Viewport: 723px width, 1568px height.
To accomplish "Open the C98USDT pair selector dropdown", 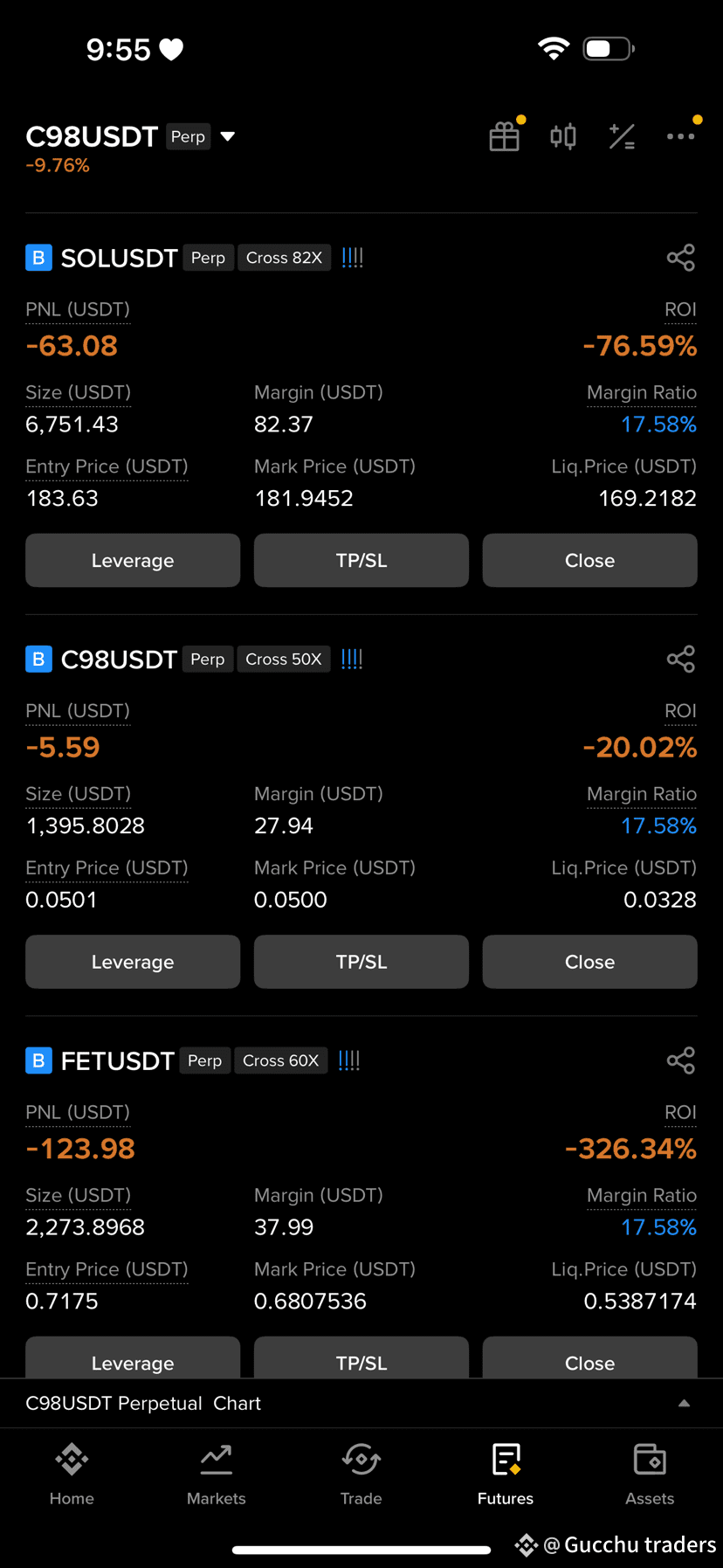I will pyautogui.click(x=228, y=136).
